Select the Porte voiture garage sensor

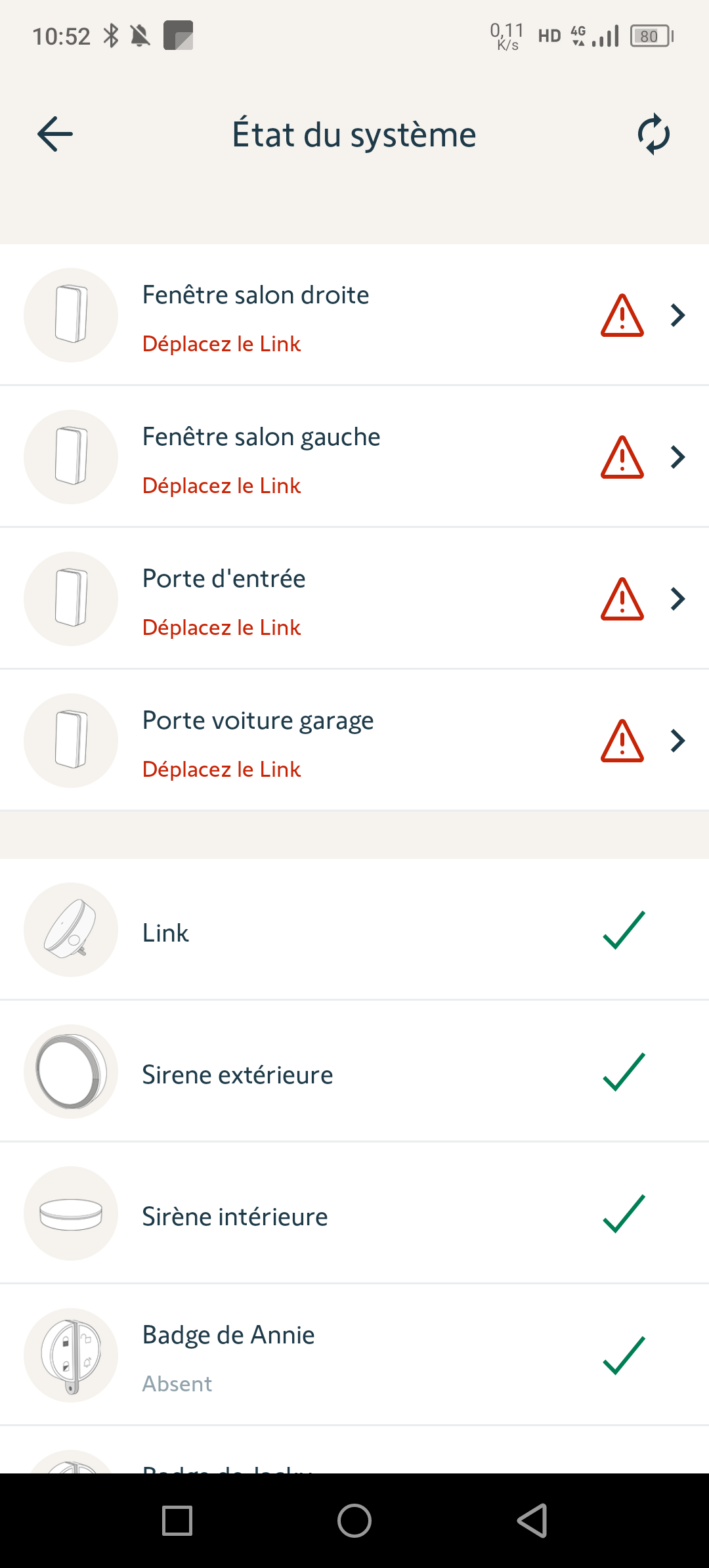coord(354,741)
